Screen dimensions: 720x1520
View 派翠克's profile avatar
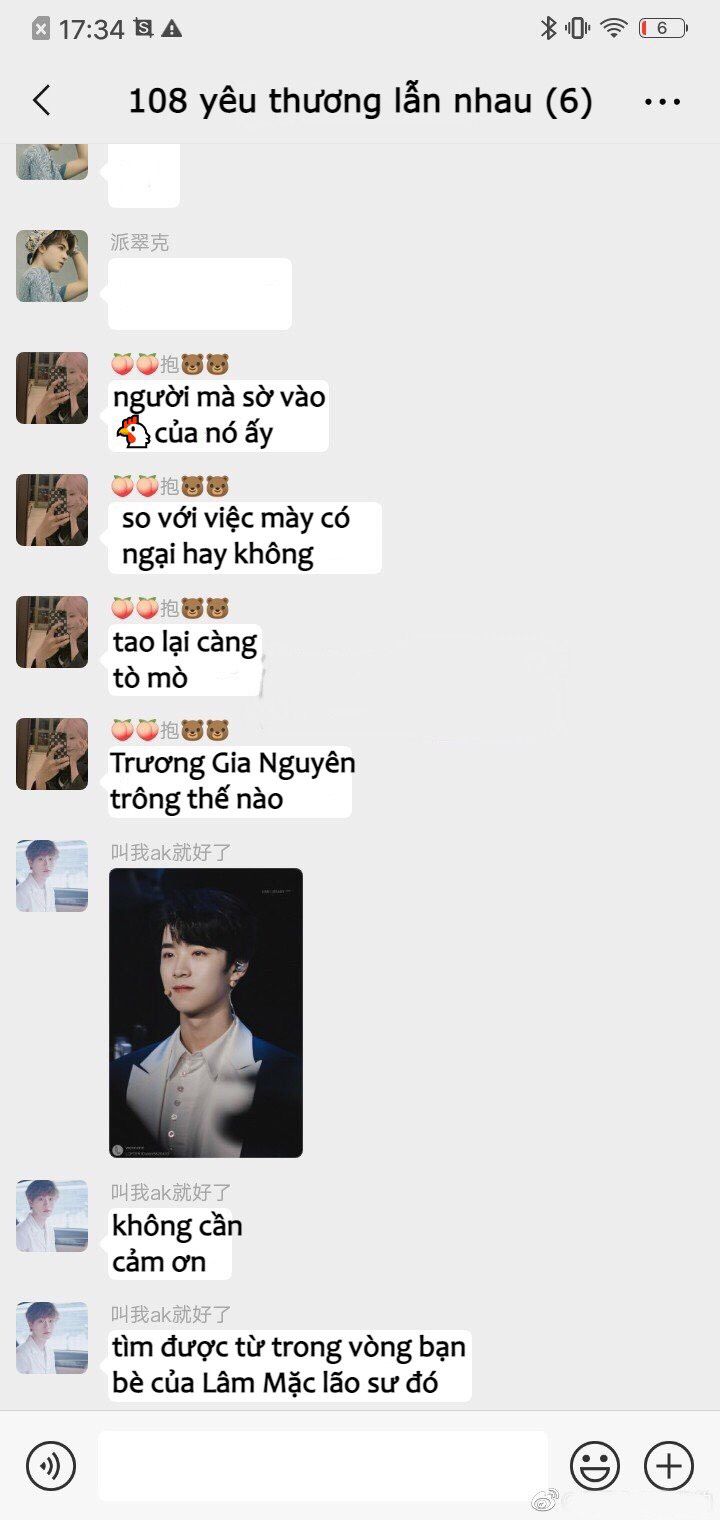[52, 266]
